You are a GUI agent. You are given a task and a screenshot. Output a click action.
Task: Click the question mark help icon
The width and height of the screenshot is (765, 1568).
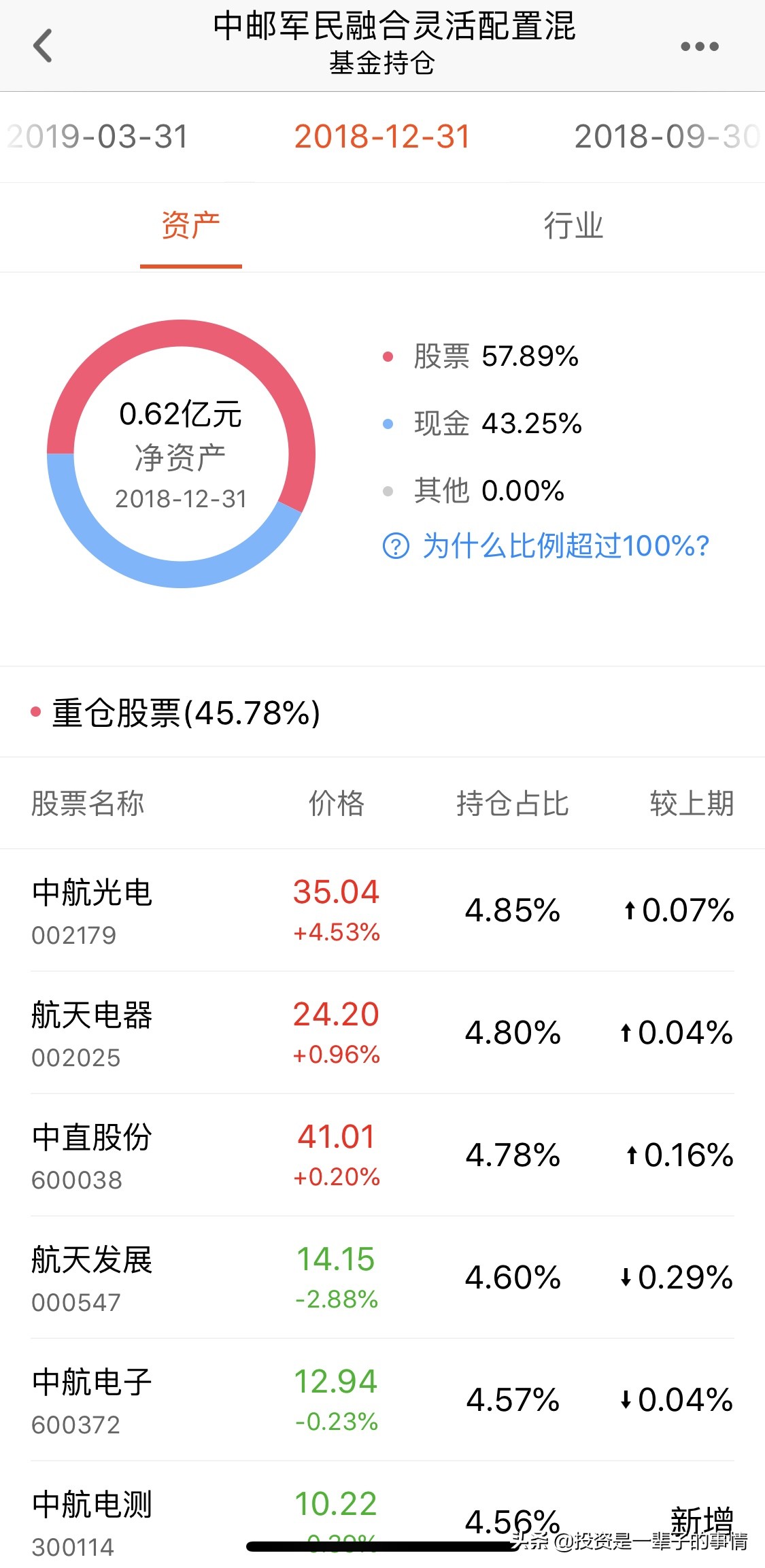pyautogui.click(x=396, y=546)
